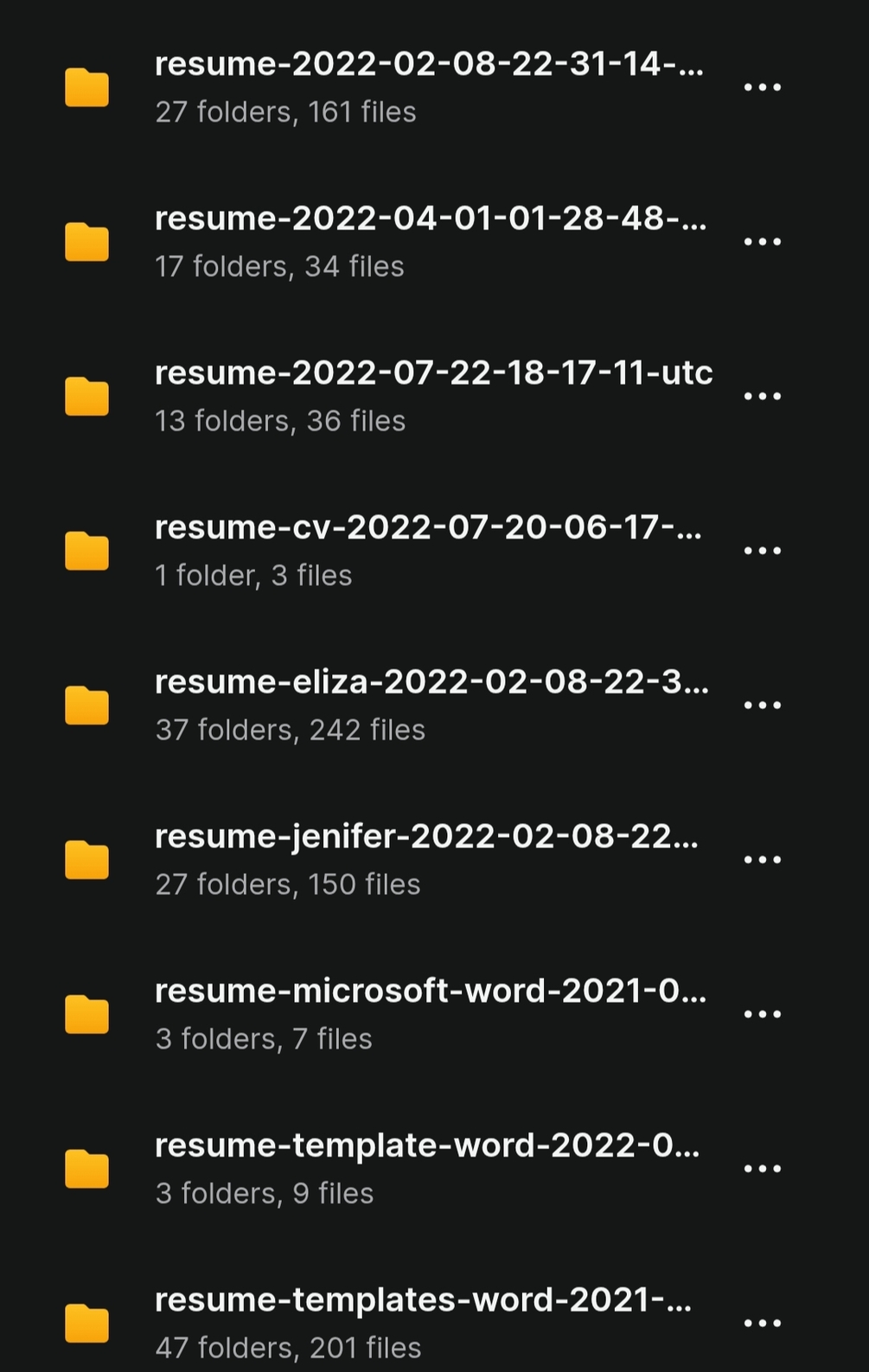This screenshot has width=869, height=1372.
Task: Show options for resume-2022-04-01-01-28-48 folder
Action: (x=762, y=241)
